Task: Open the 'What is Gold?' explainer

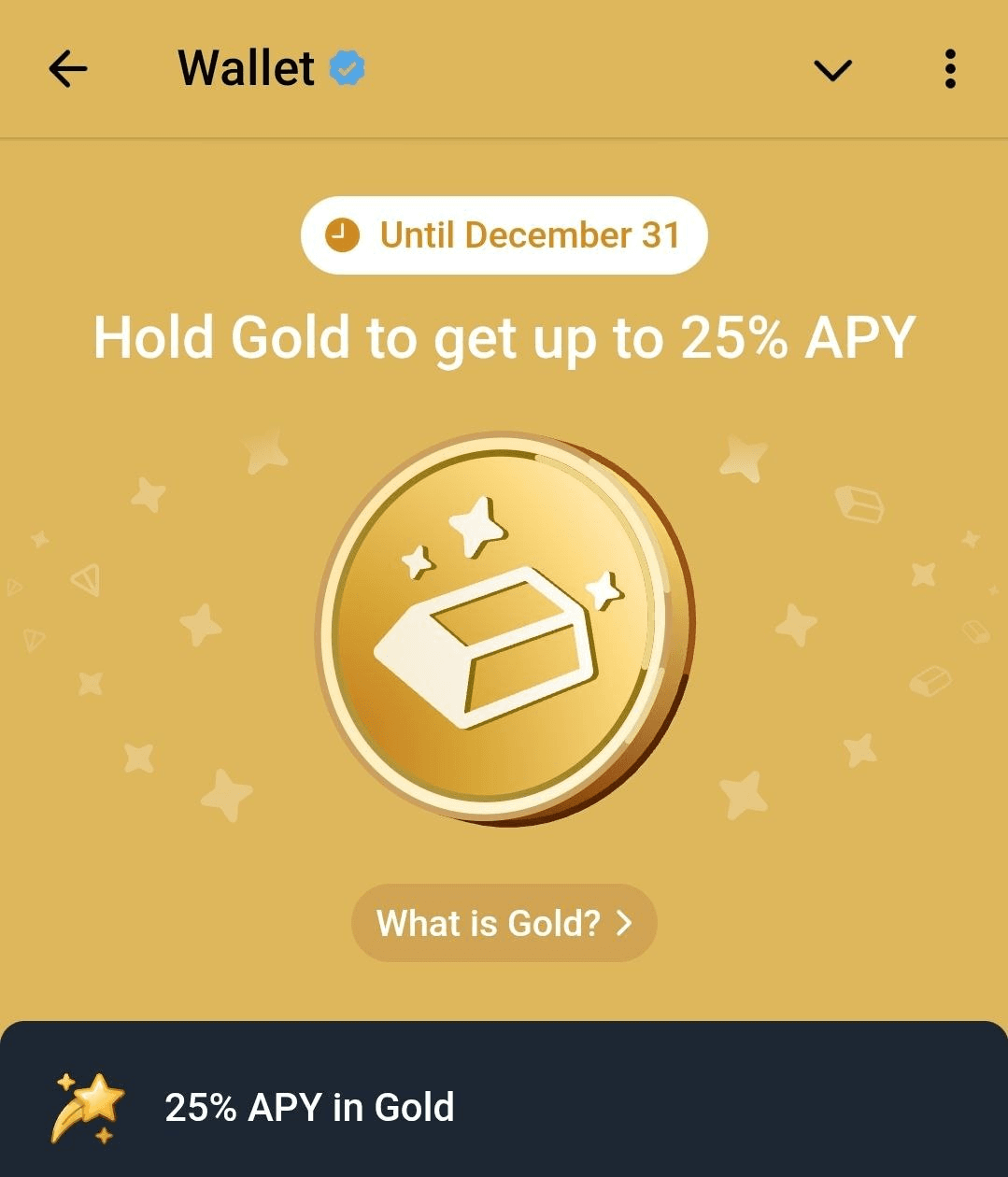Action: (504, 923)
